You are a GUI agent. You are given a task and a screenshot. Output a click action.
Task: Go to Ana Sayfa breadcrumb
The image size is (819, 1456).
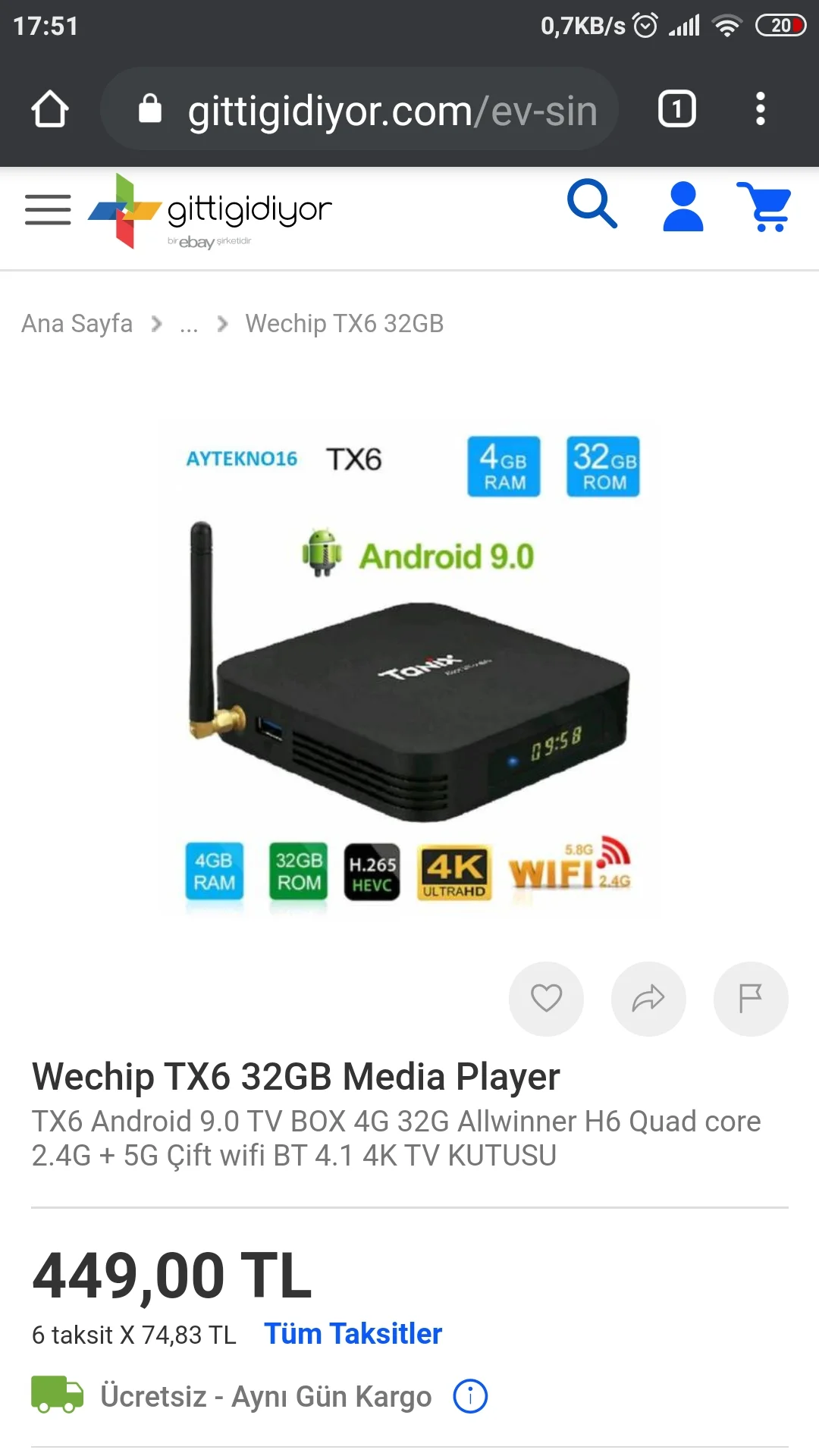(x=77, y=324)
